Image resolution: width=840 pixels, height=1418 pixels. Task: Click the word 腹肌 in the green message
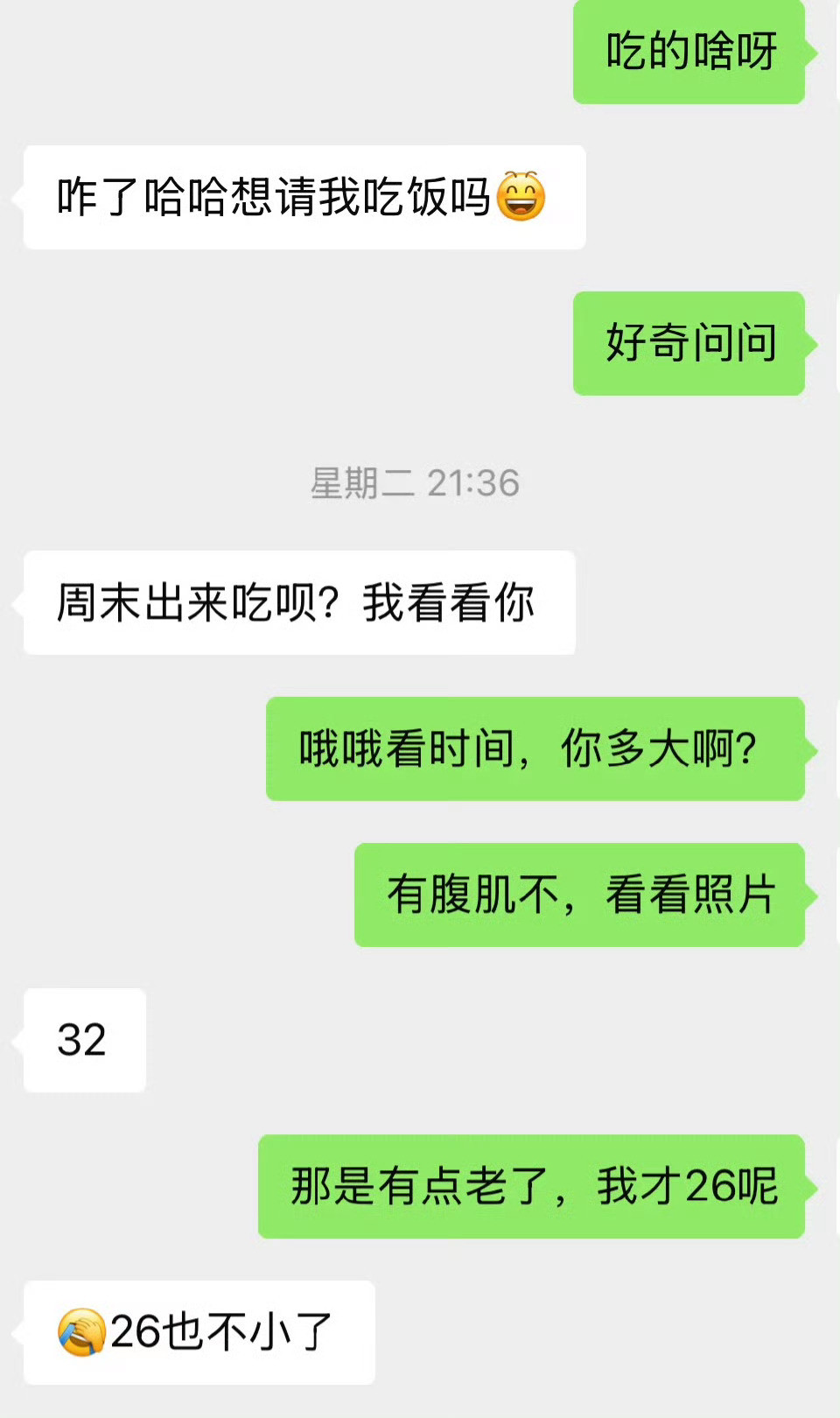click(x=477, y=895)
